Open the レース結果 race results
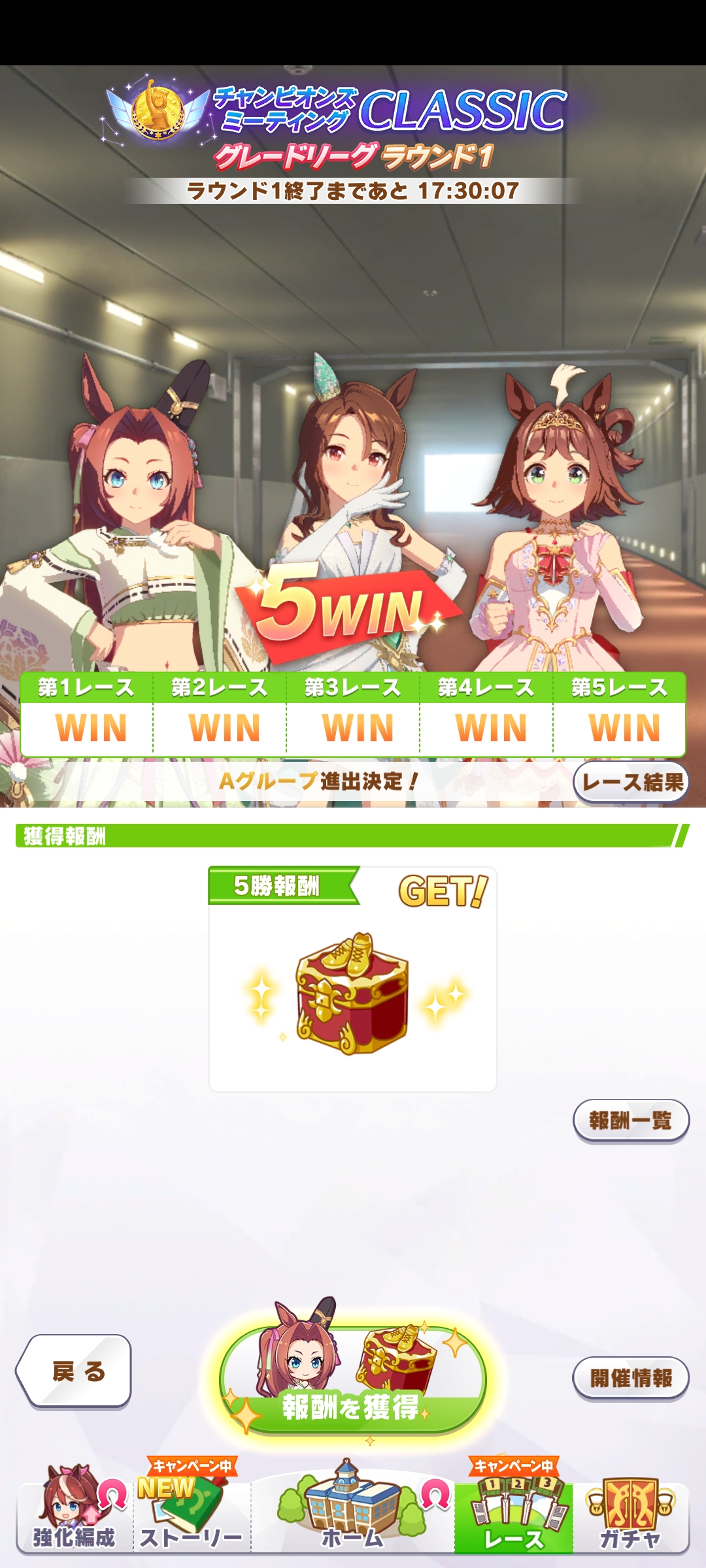 click(631, 782)
